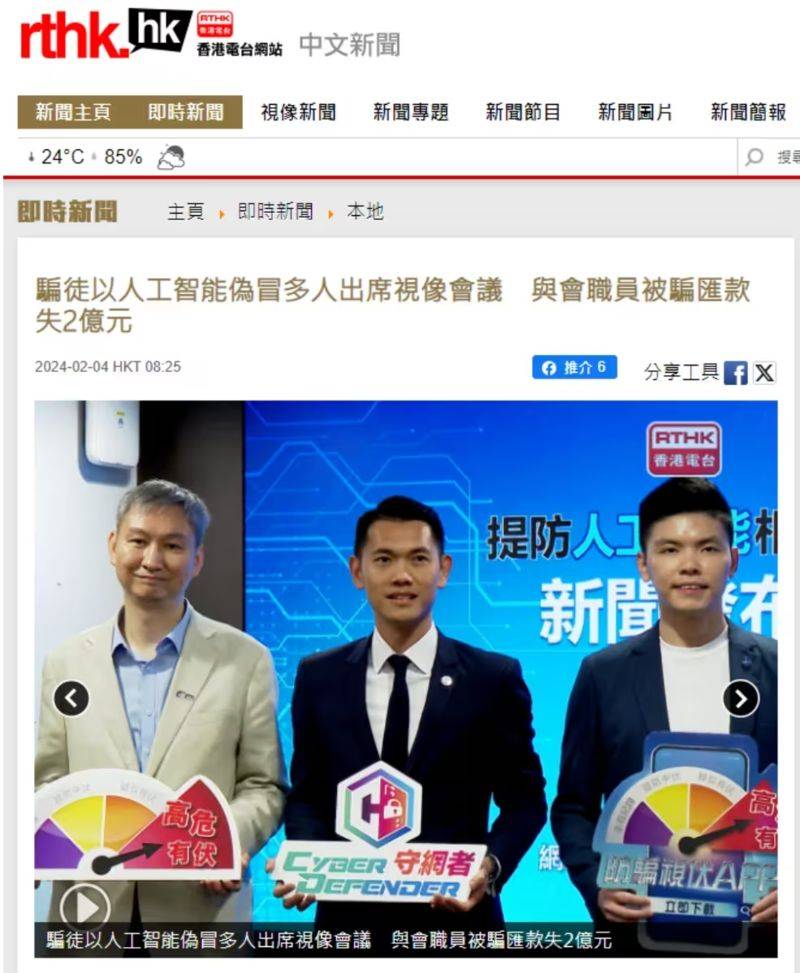Play the news video
This screenshot has width=800, height=973.
coord(84,906)
